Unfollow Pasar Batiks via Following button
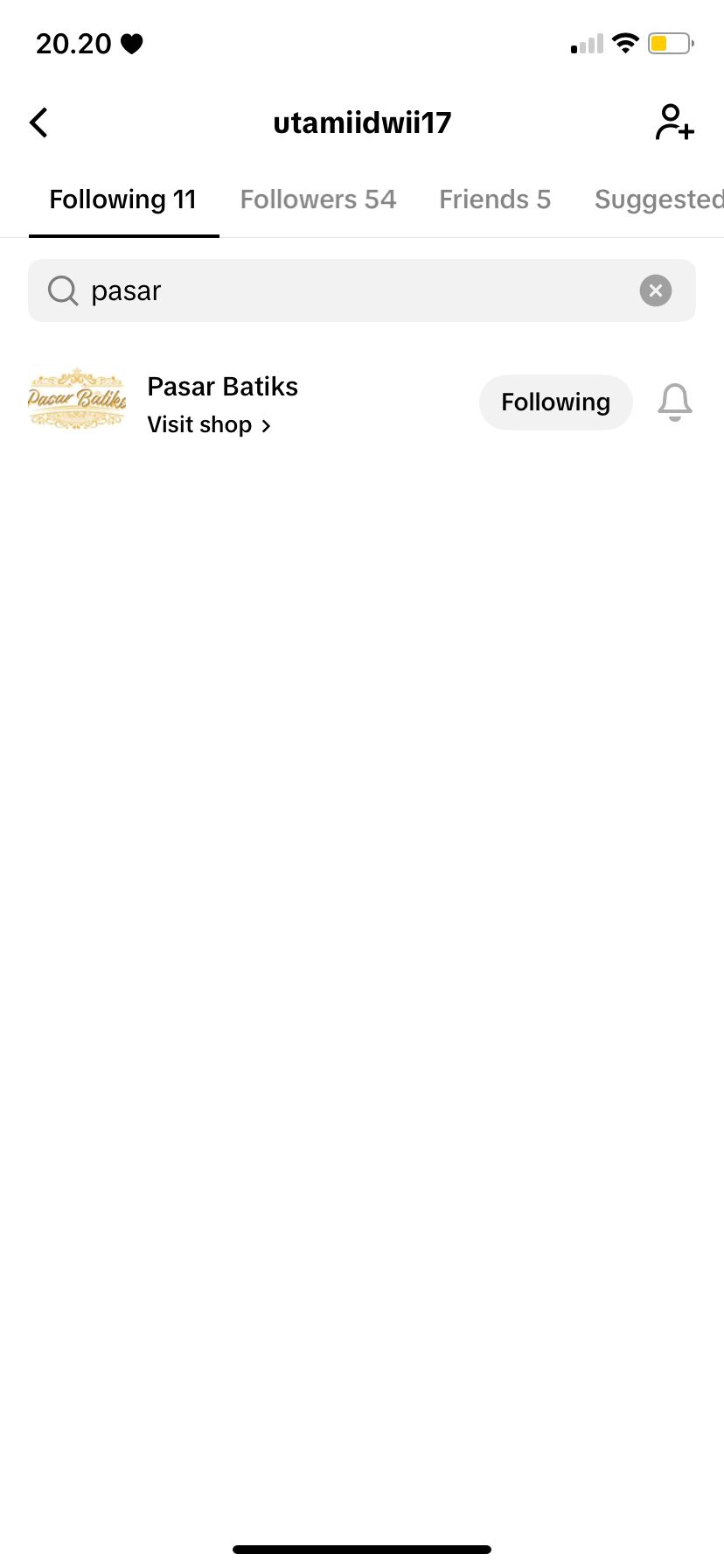This screenshot has height=1568, width=724. (556, 402)
